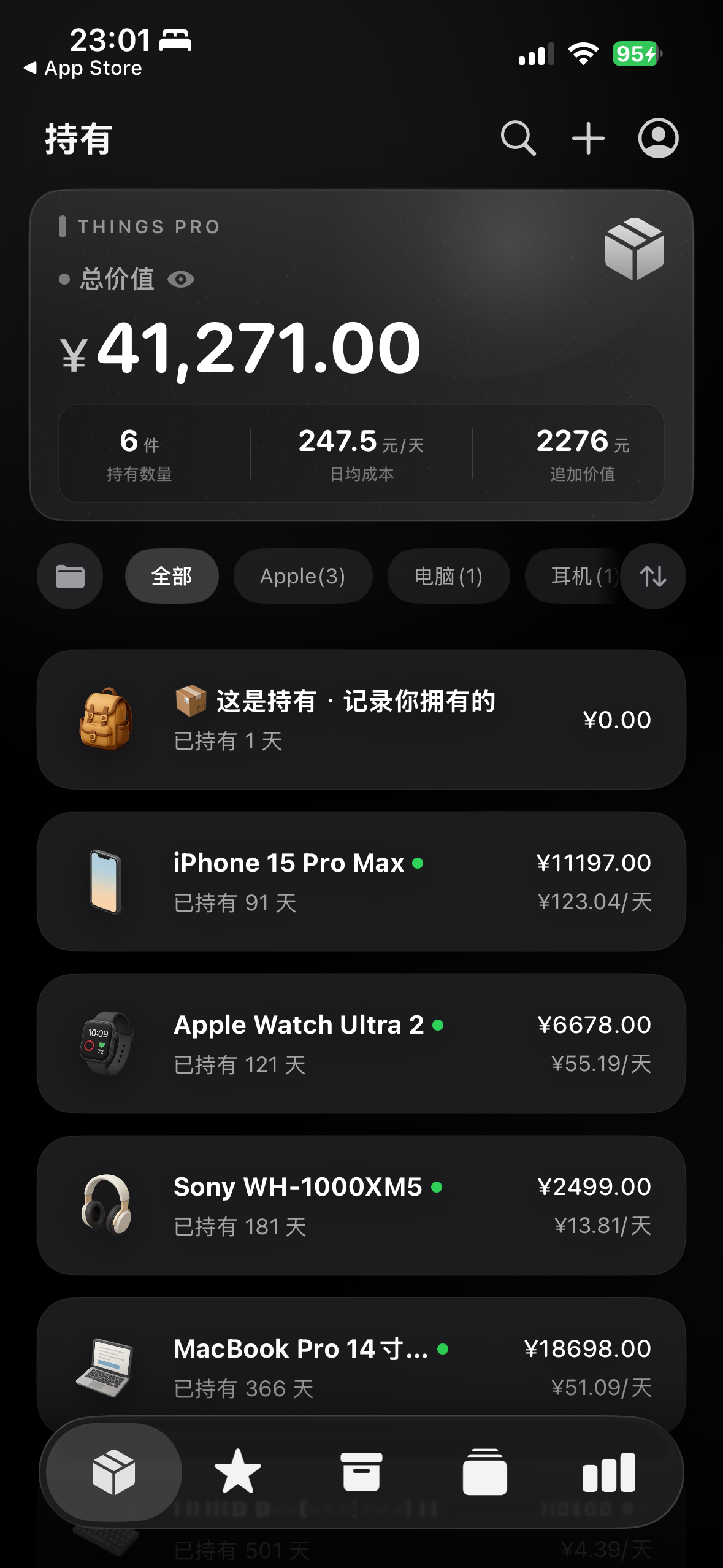View Apple Watch Ultra 2 details
The height and width of the screenshot is (1568, 723).
pyautogui.click(x=361, y=1043)
